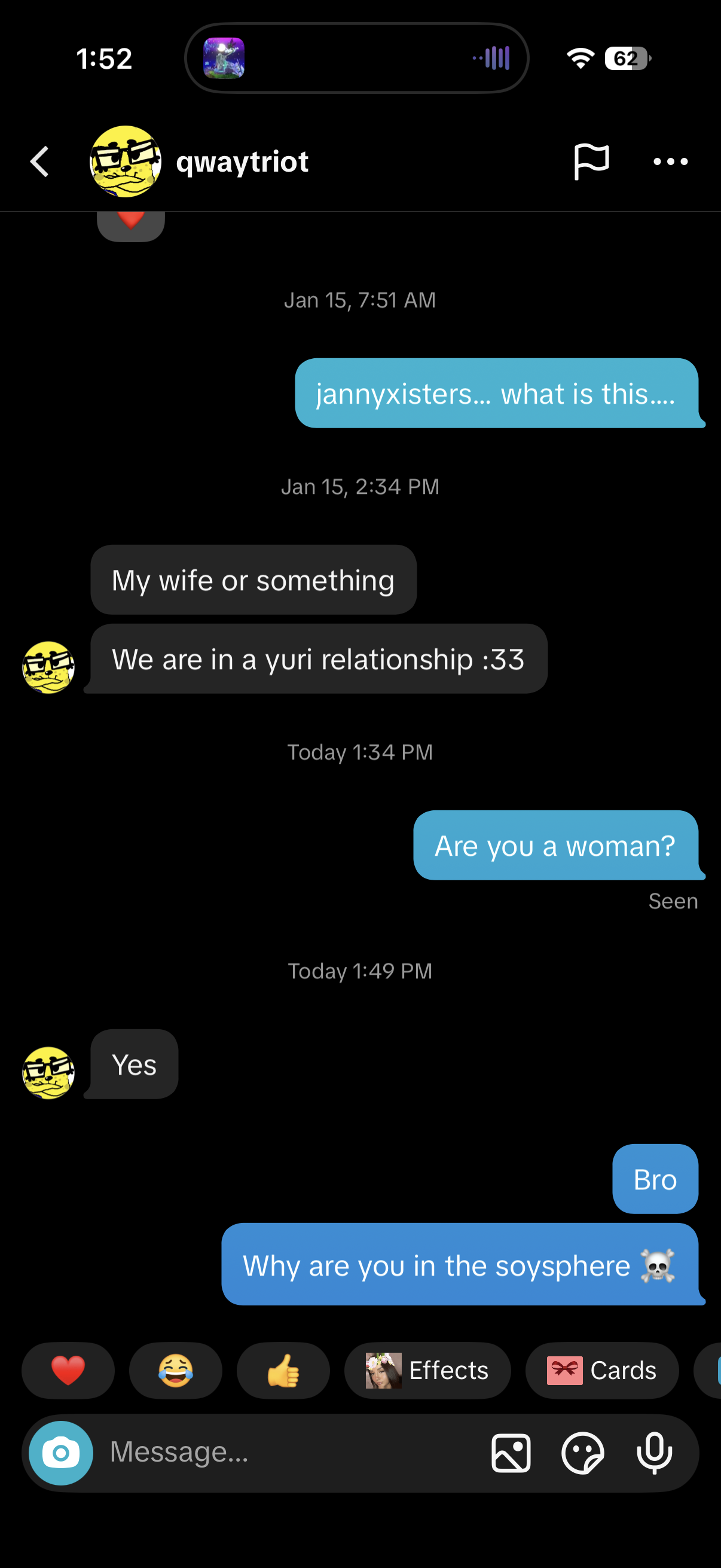This screenshot has height=1568, width=721.
Task: Record a voice message with the microphone
Action: (654, 1453)
